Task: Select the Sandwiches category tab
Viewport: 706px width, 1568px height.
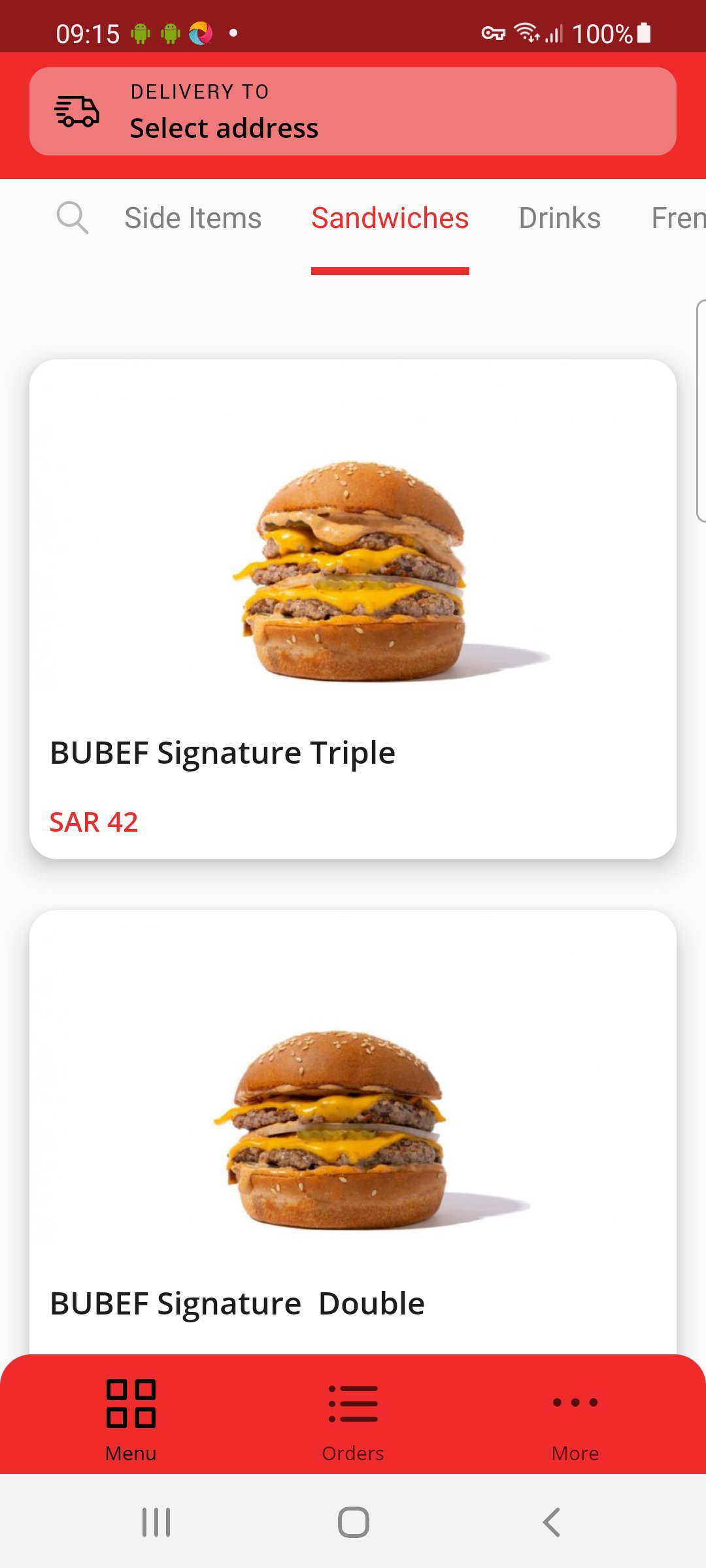Action: pos(390,218)
